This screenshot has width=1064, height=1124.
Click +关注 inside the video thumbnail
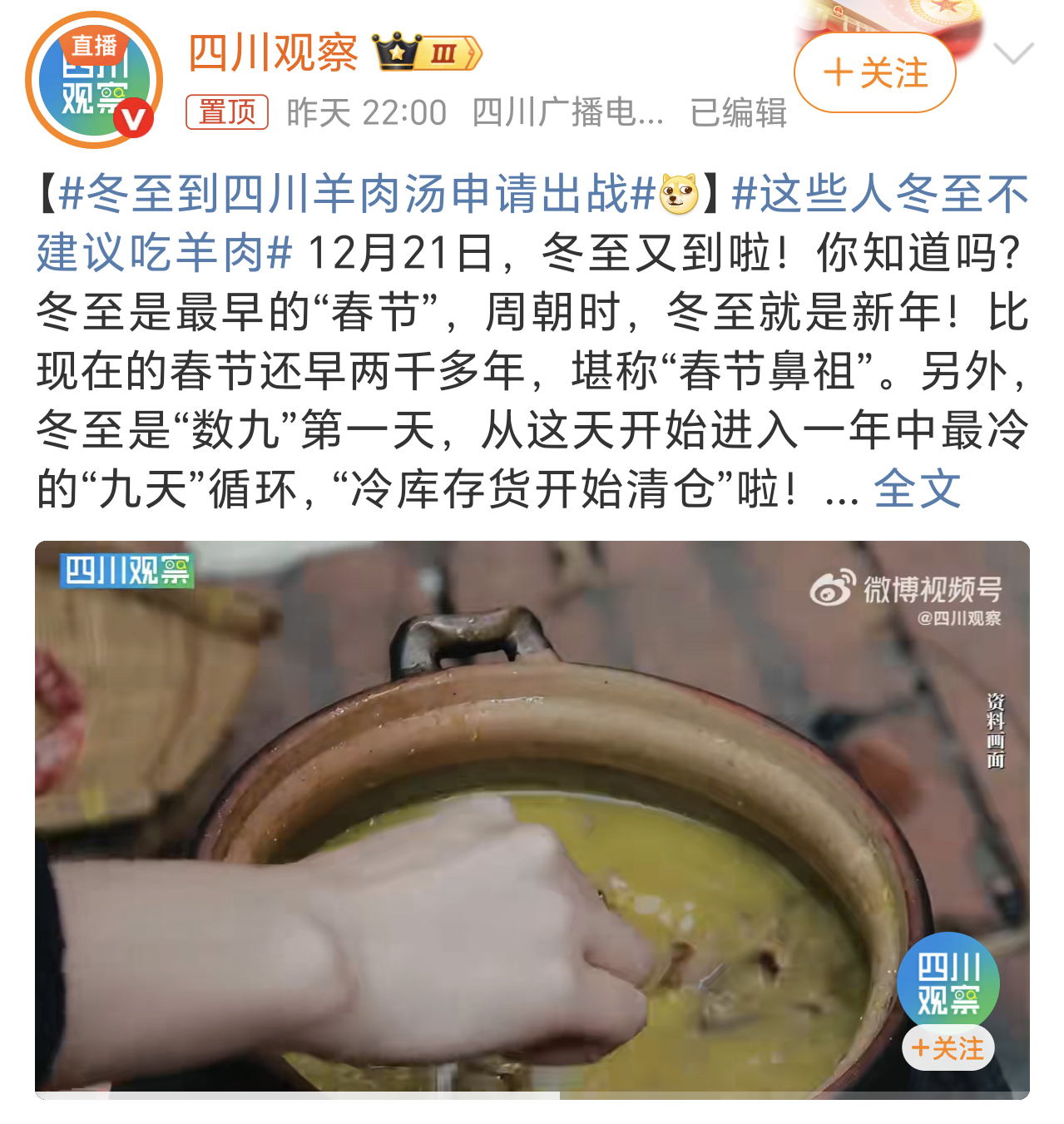click(x=948, y=1048)
